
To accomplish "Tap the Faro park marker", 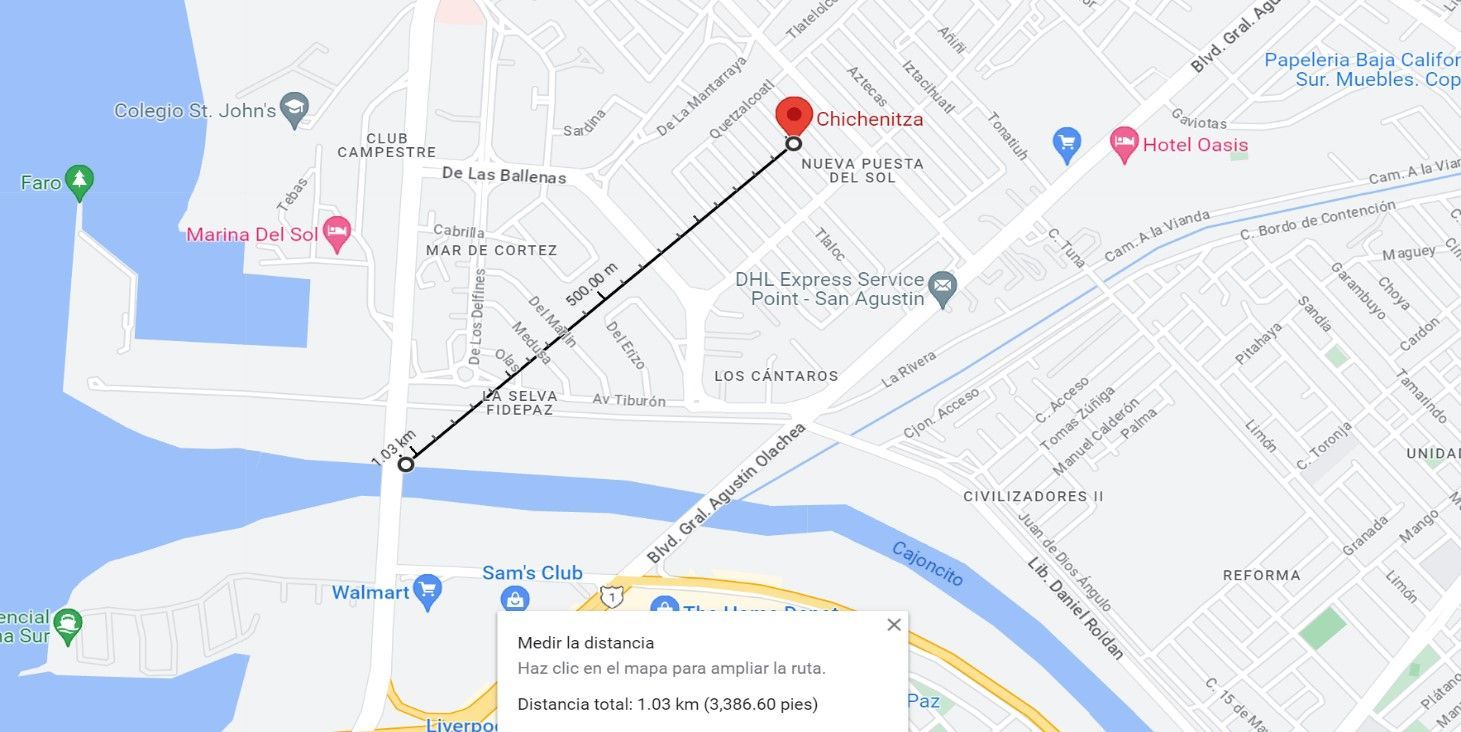I will tap(78, 183).
